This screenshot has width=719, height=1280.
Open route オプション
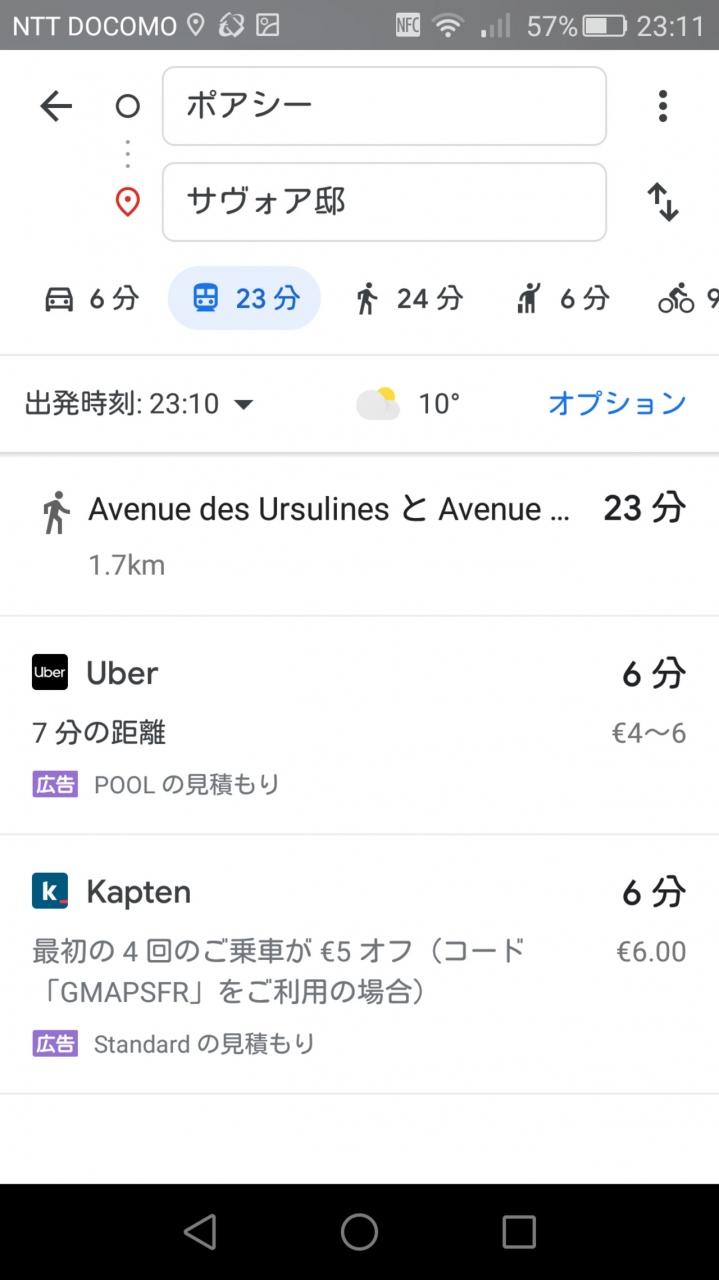click(x=616, y=403)
